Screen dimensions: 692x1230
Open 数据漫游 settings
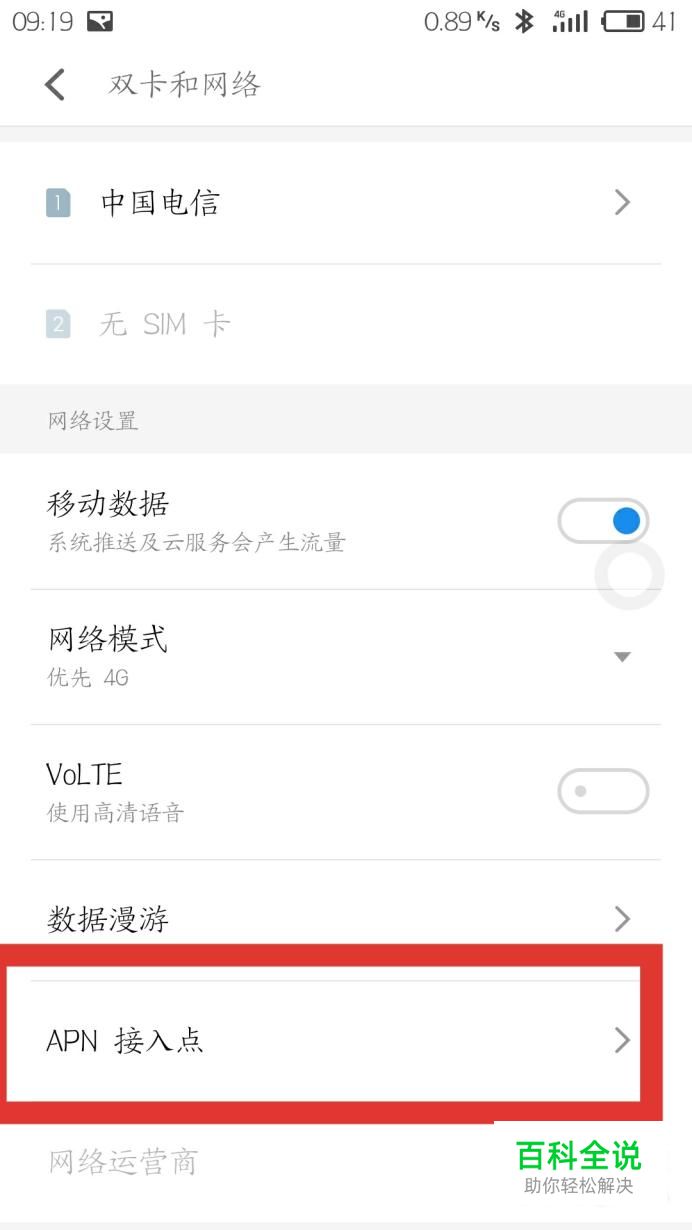coord(346,919)
